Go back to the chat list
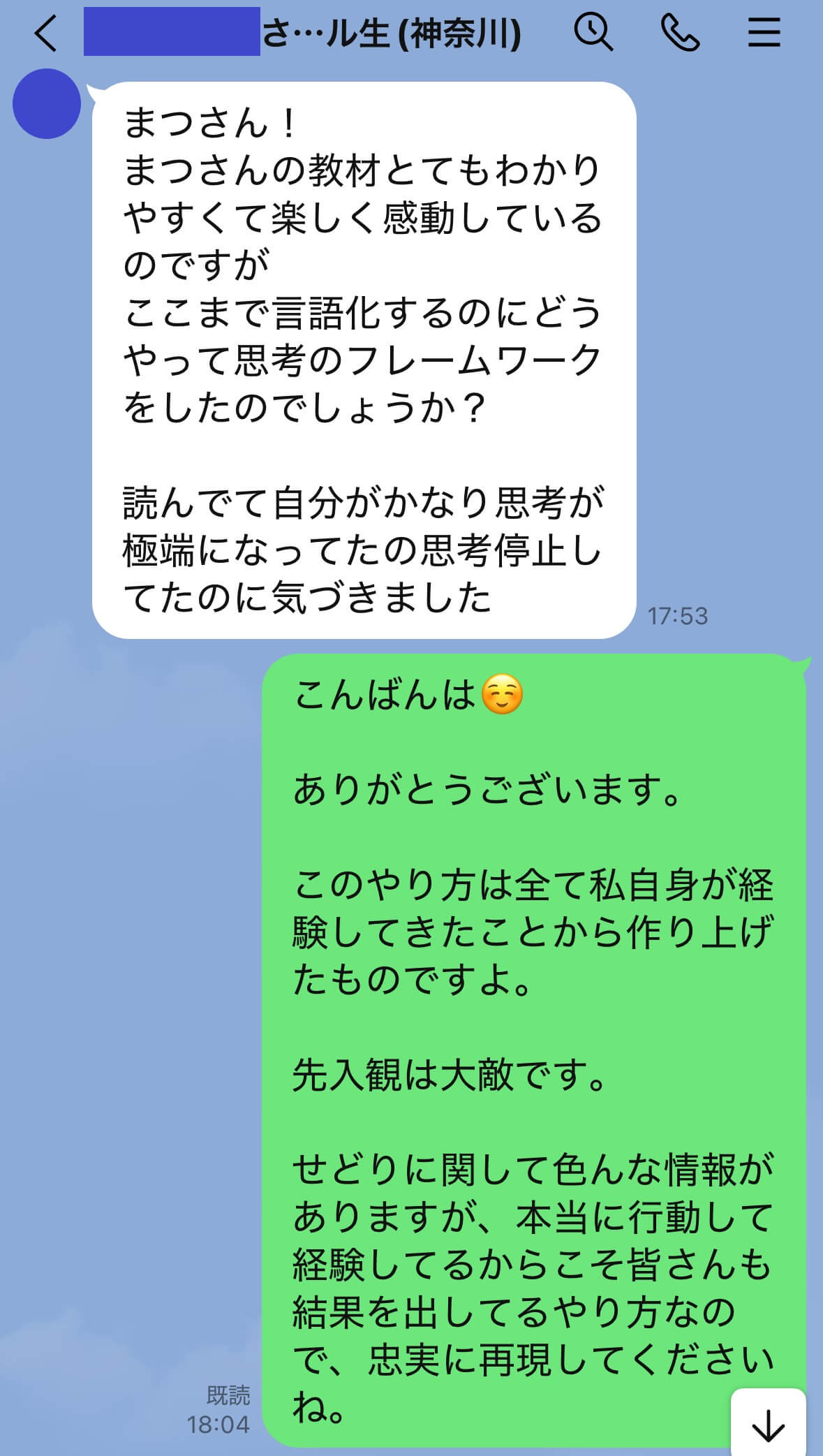The image size is (823, 1456). (46, 34)
